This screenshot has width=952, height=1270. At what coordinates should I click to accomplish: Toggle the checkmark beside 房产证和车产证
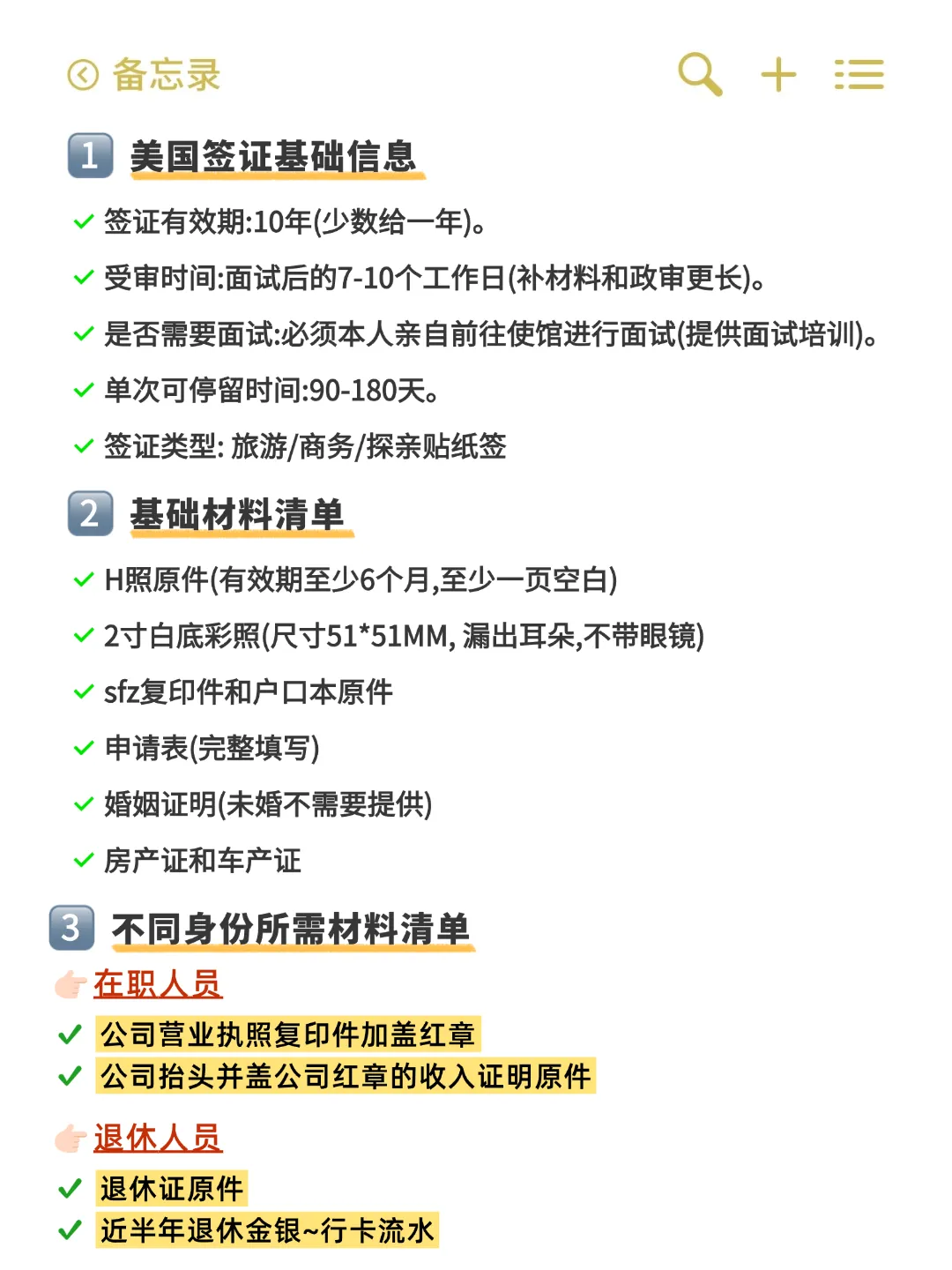coord(85,862)
